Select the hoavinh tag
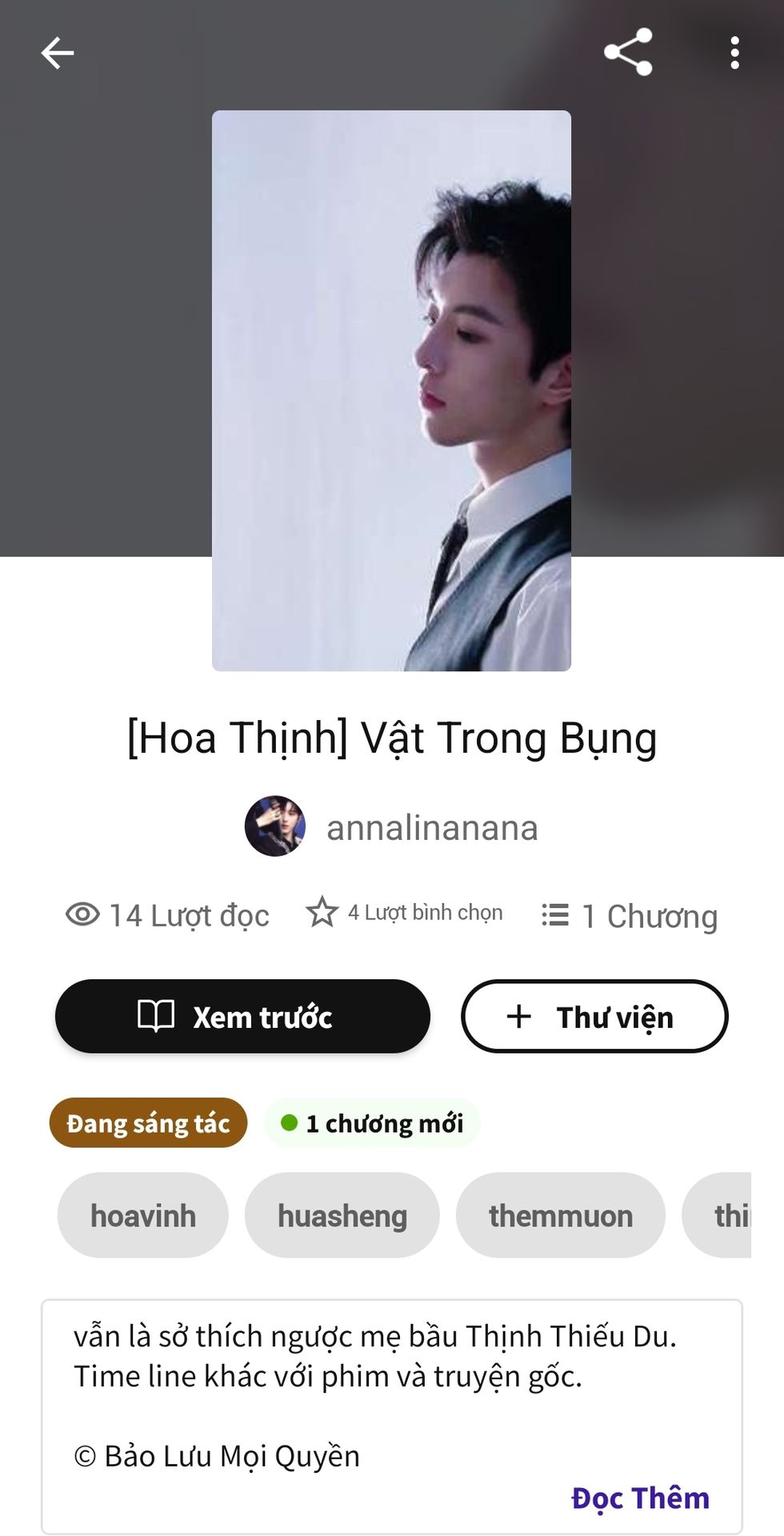This screenshot has width=784, height=1536. [143, 1215]
